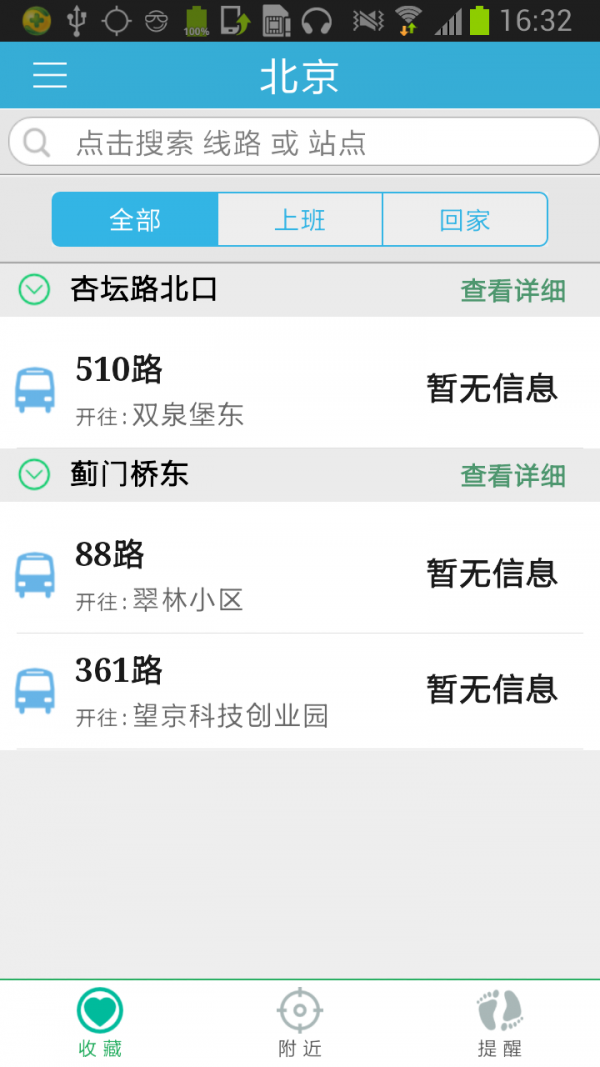Open the 361路 bus row
The width and height of the screenshot is (600, 1067).
(300, 690)
